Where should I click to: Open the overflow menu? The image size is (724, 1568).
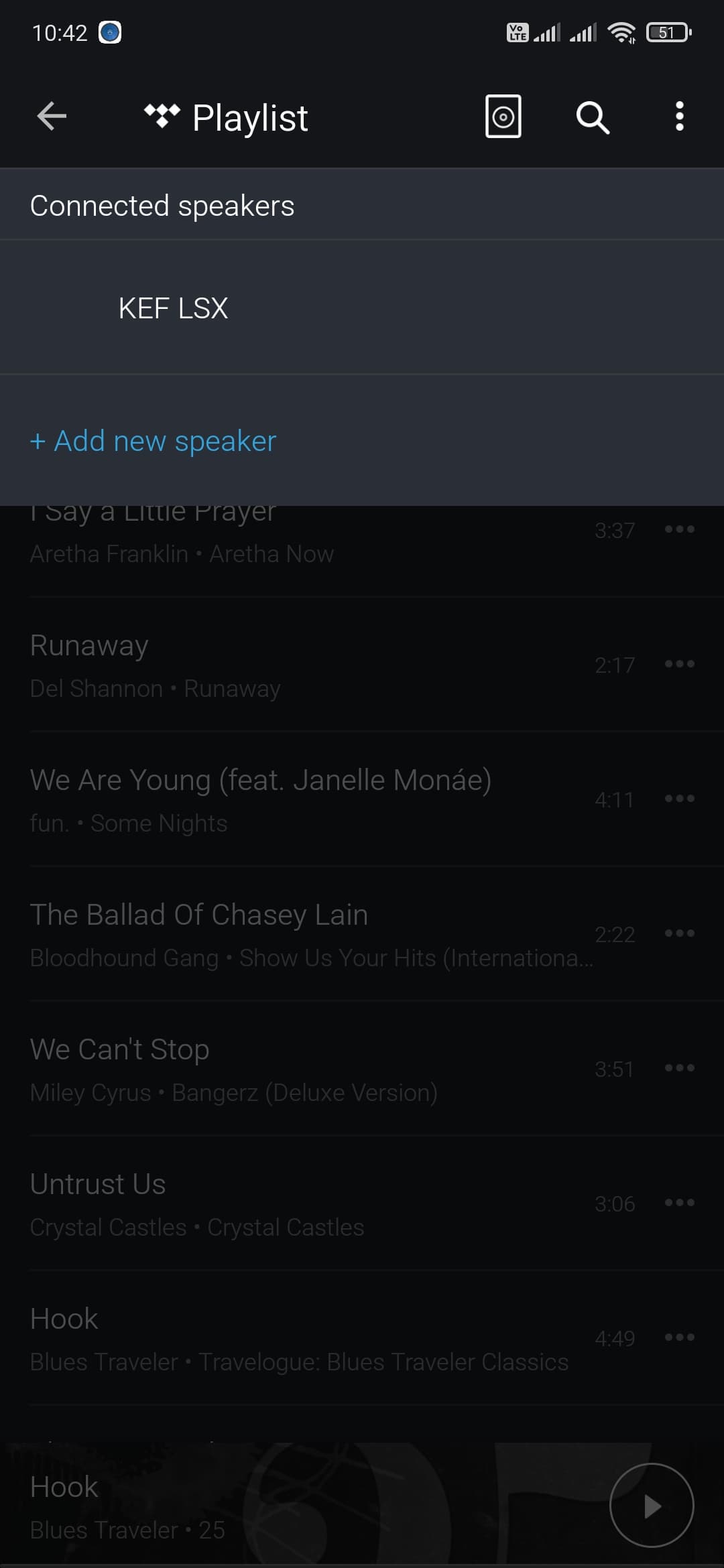pyautogui.click(x=679, y=117)
